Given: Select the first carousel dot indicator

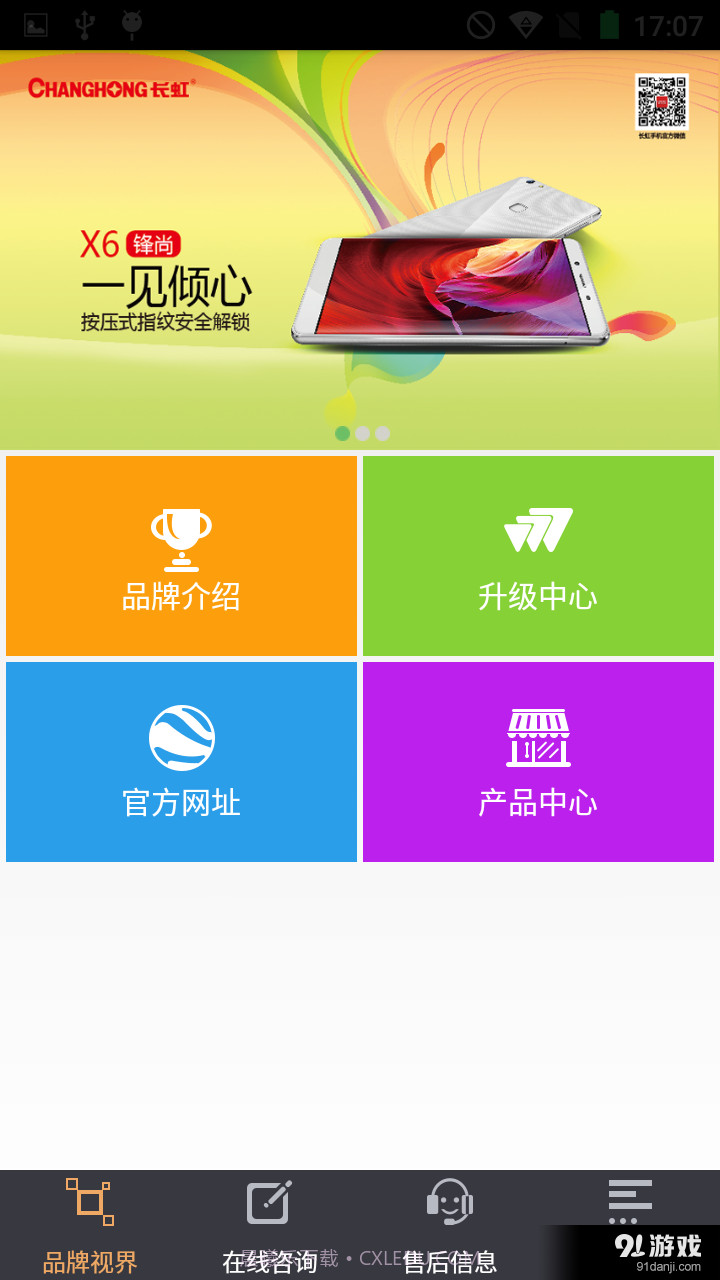Looking at the screenshot, I should click(341, 433).
